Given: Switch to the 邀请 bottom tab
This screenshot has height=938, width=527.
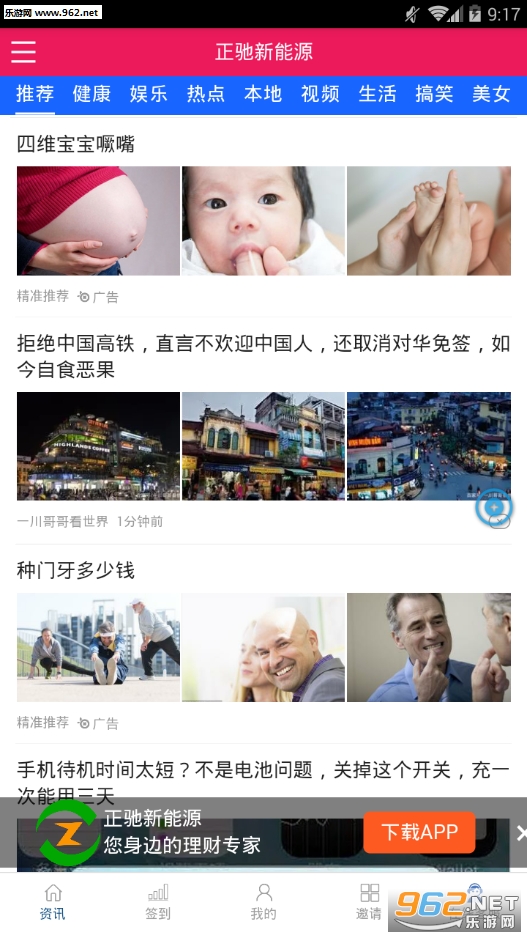Looking at the screenshot, I should [x=368, y=902].
